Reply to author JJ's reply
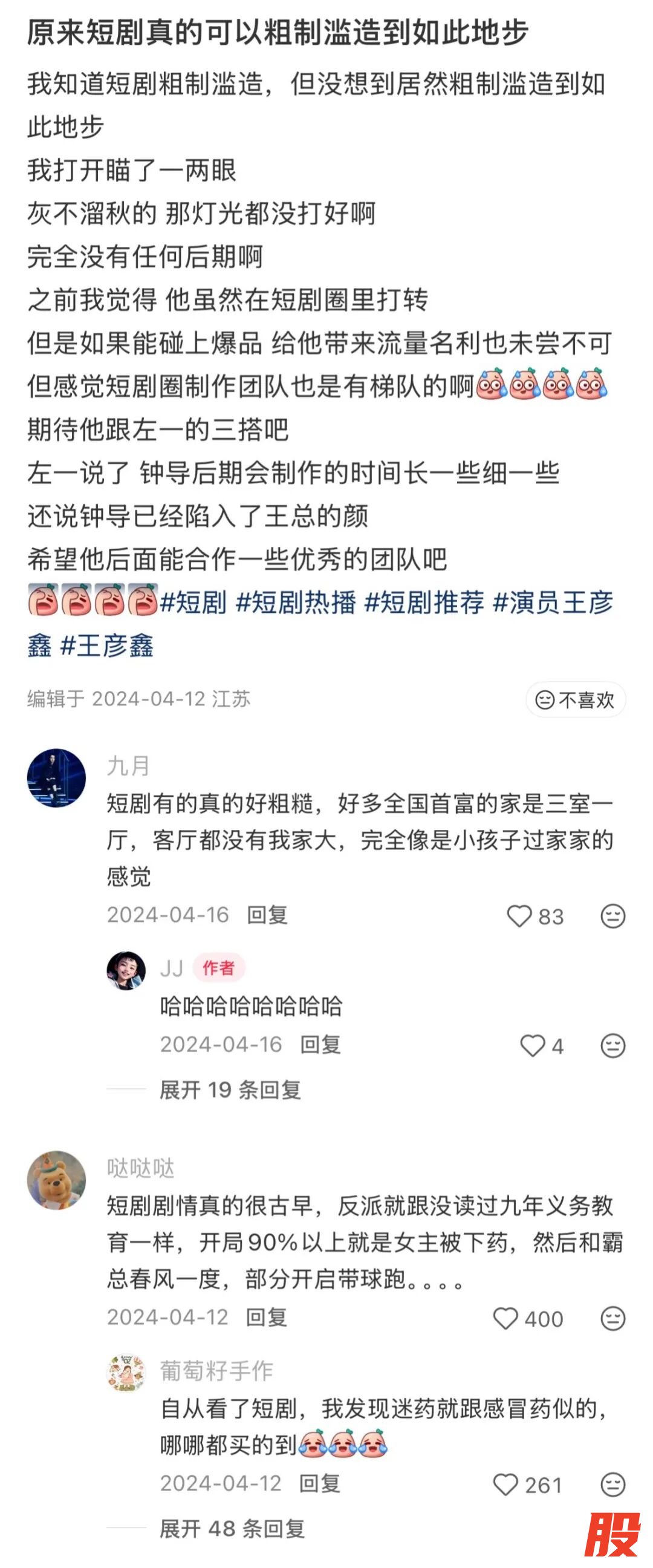 click(x=320, y=1045)
